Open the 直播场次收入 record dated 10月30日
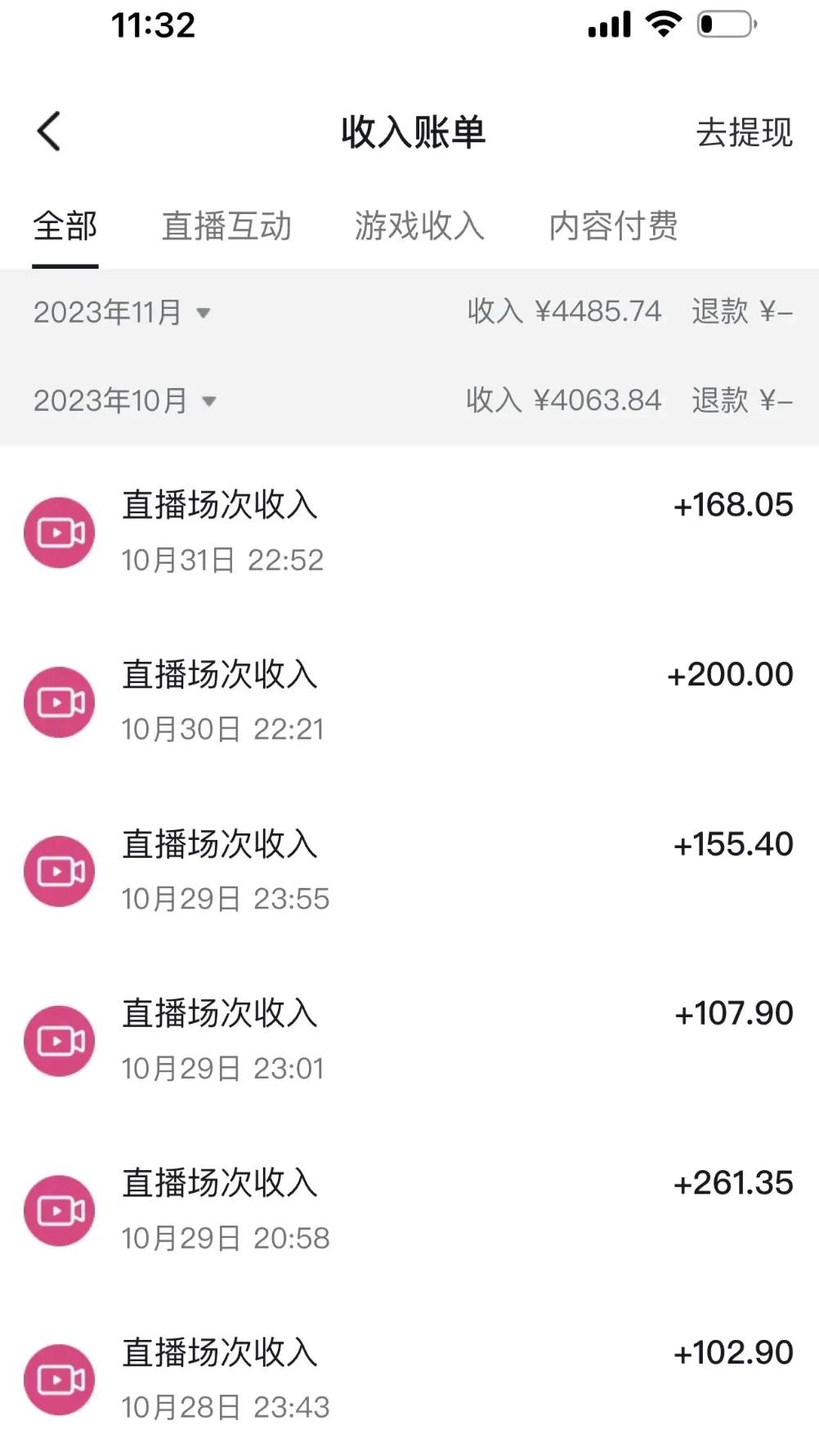 pyautogui.click(x=222, y=674)
